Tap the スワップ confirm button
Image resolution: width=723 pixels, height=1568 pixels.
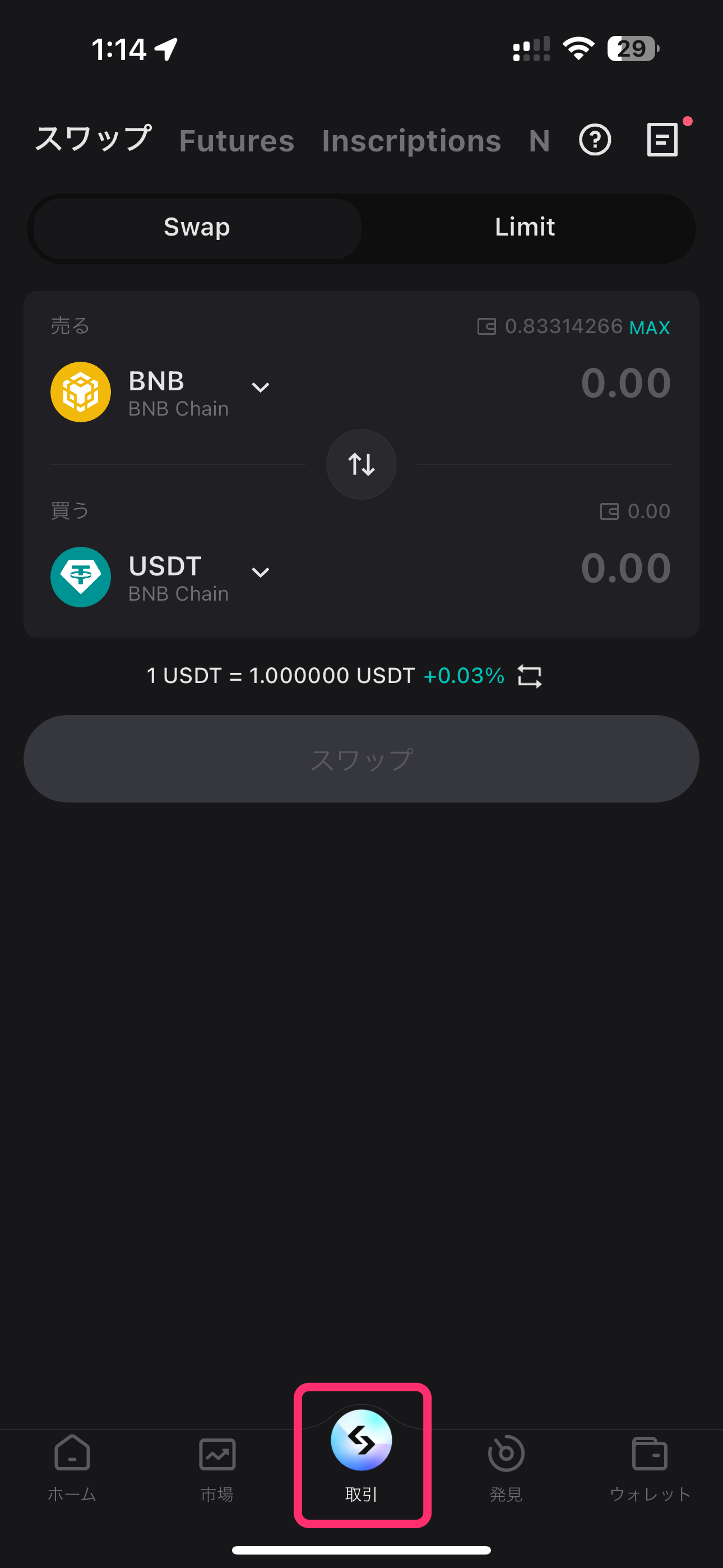pos(361,758)
